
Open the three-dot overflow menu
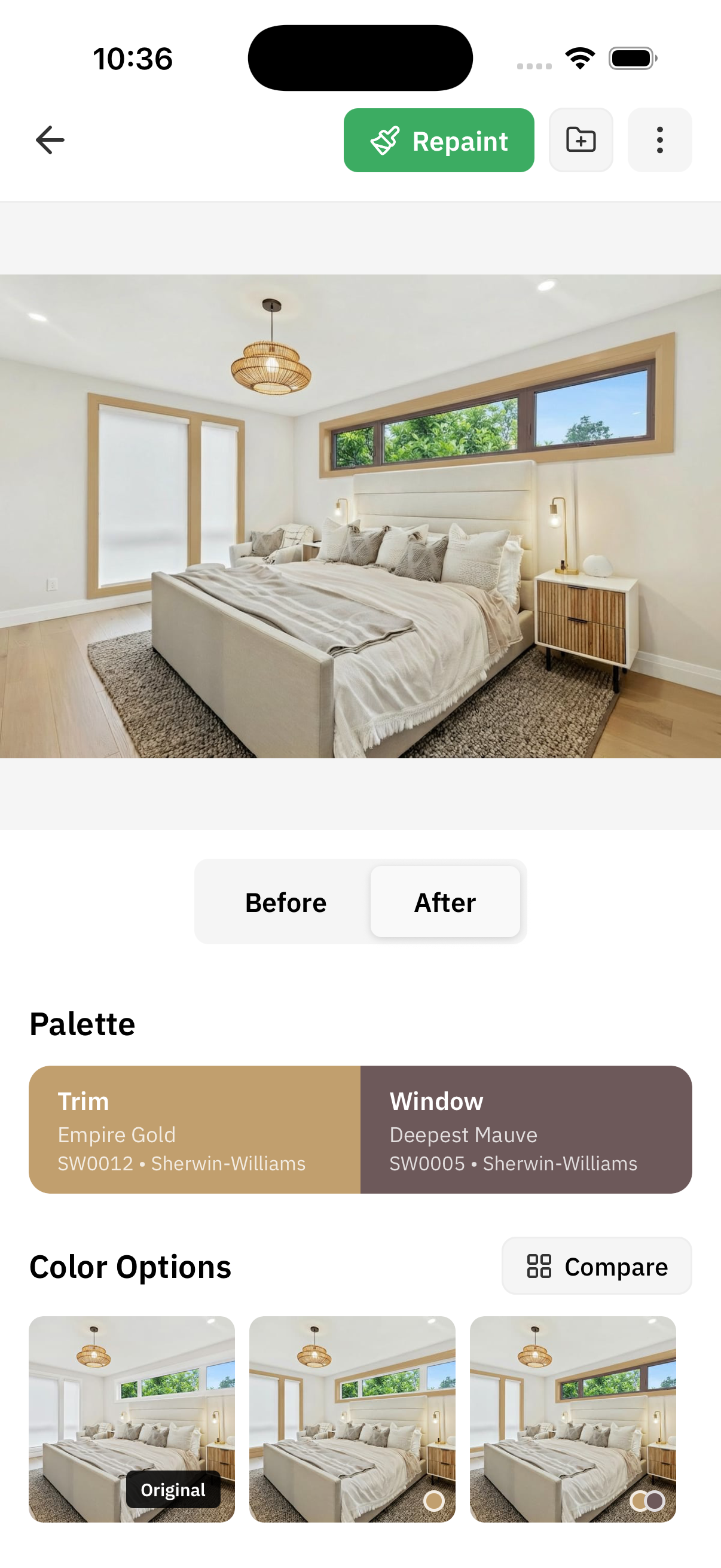coord(659,141)
